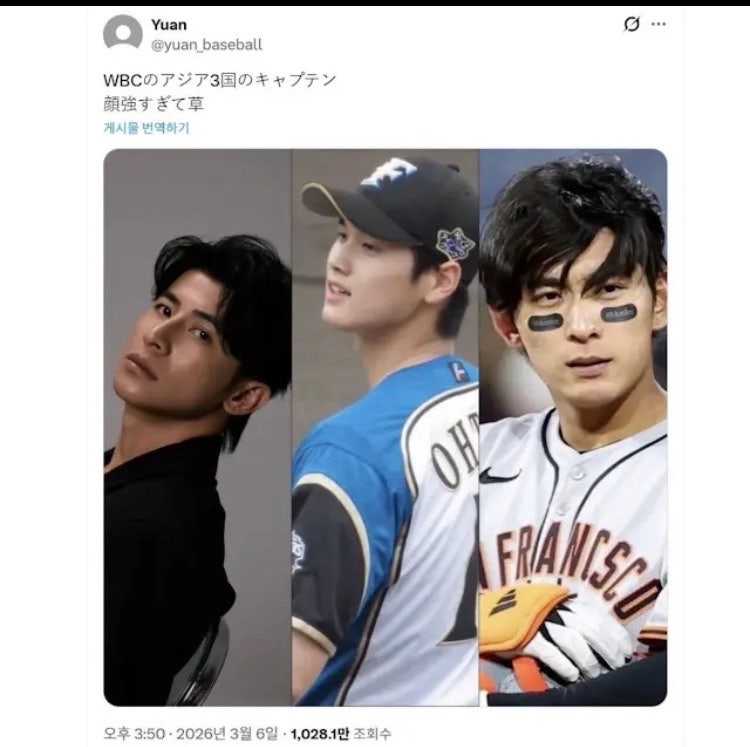750x747 pixels.
Task: View the photo of the player in a cap
Action: [x=385, y=428]
